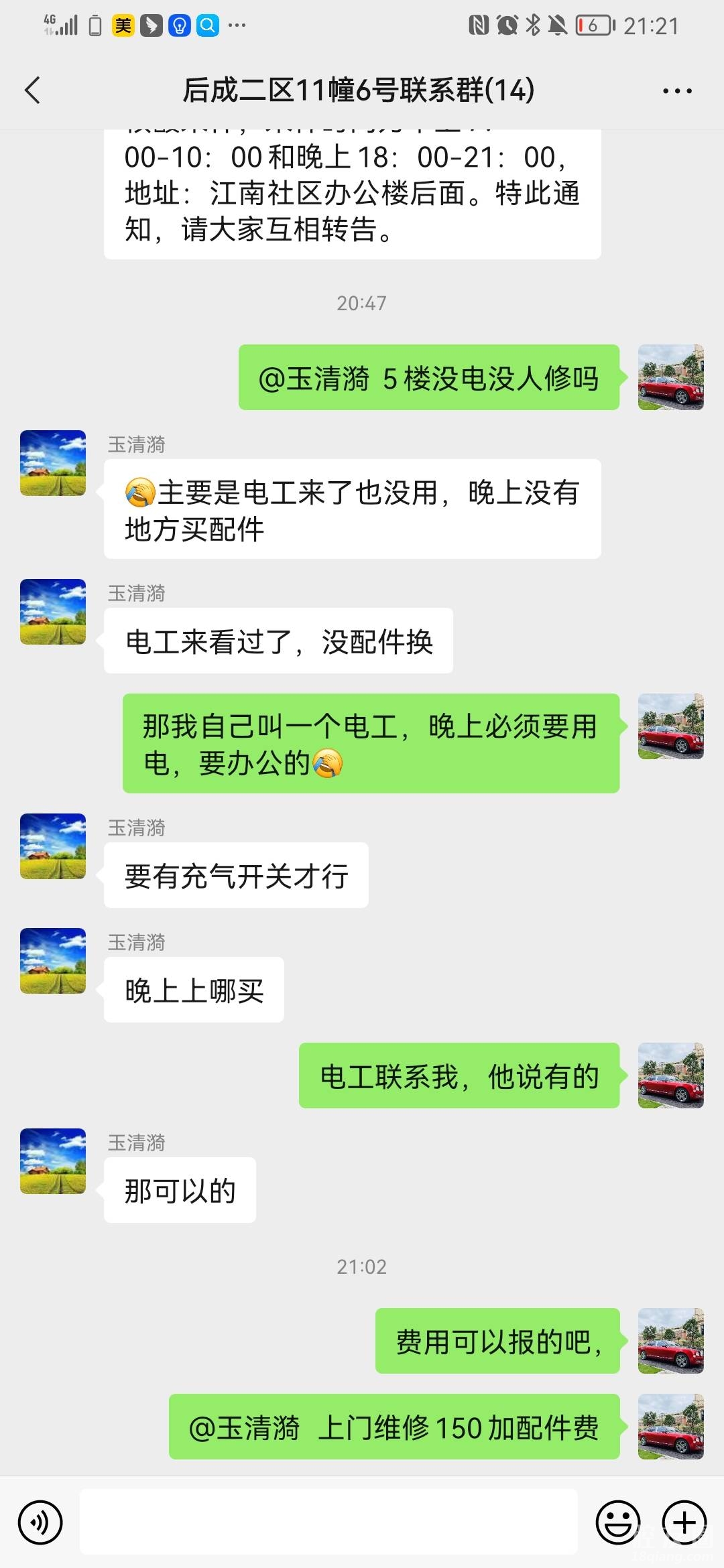The width and height of the screenshot is (724, 1568).
Task: Tap 玉清漪's avatar beside '晚上上哪买'
Action: 53,960
